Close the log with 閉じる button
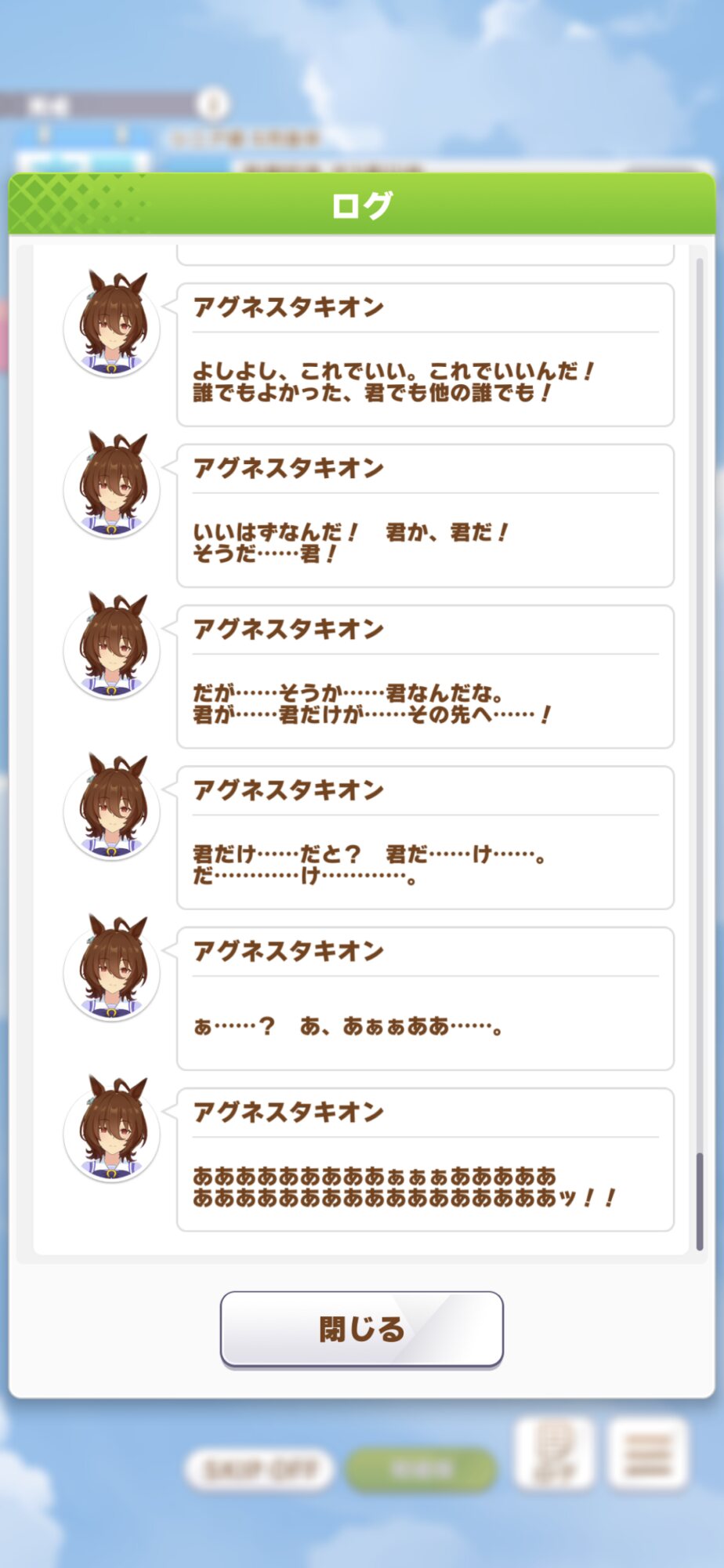Viewport: 724px width, 1568px height. 361,1329
